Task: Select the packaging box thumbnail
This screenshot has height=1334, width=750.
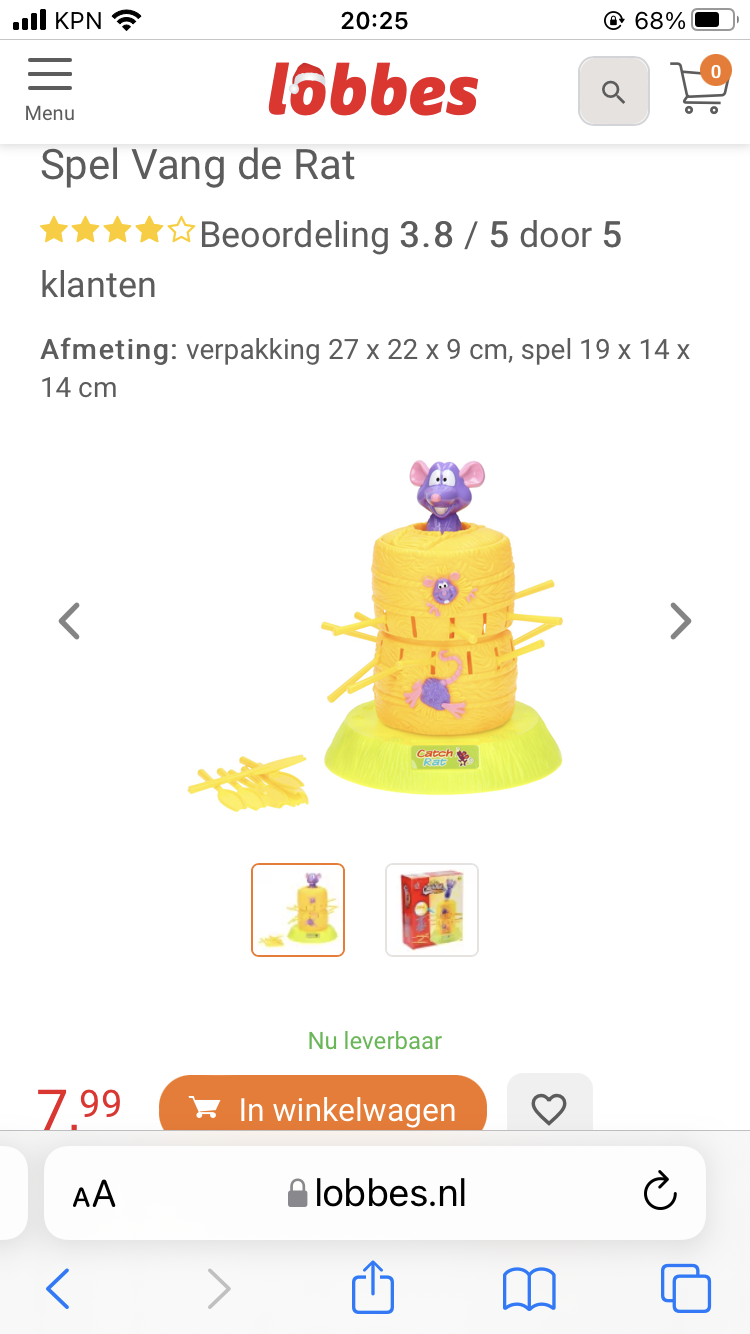Action: point(432,910)
